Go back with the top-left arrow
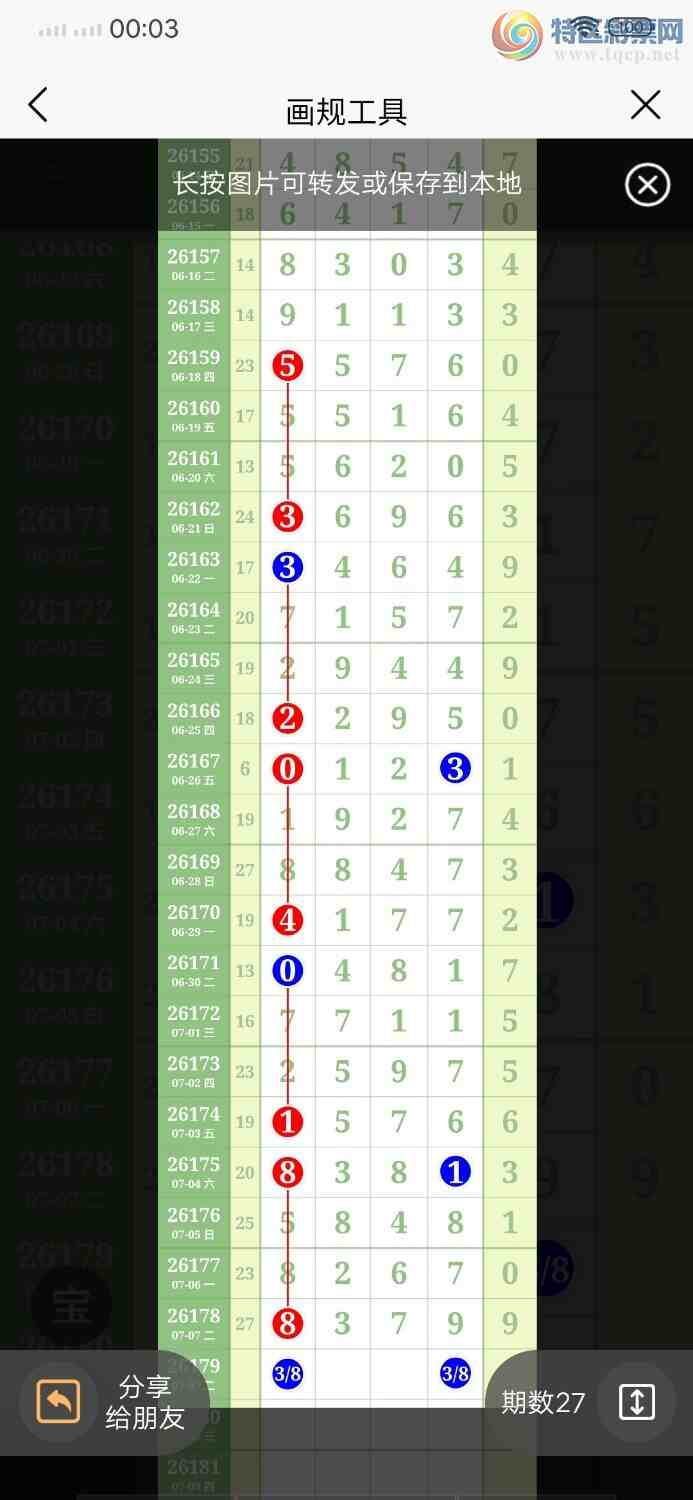The width and height of the screenshot is (693, 1500). coord(38,105)
